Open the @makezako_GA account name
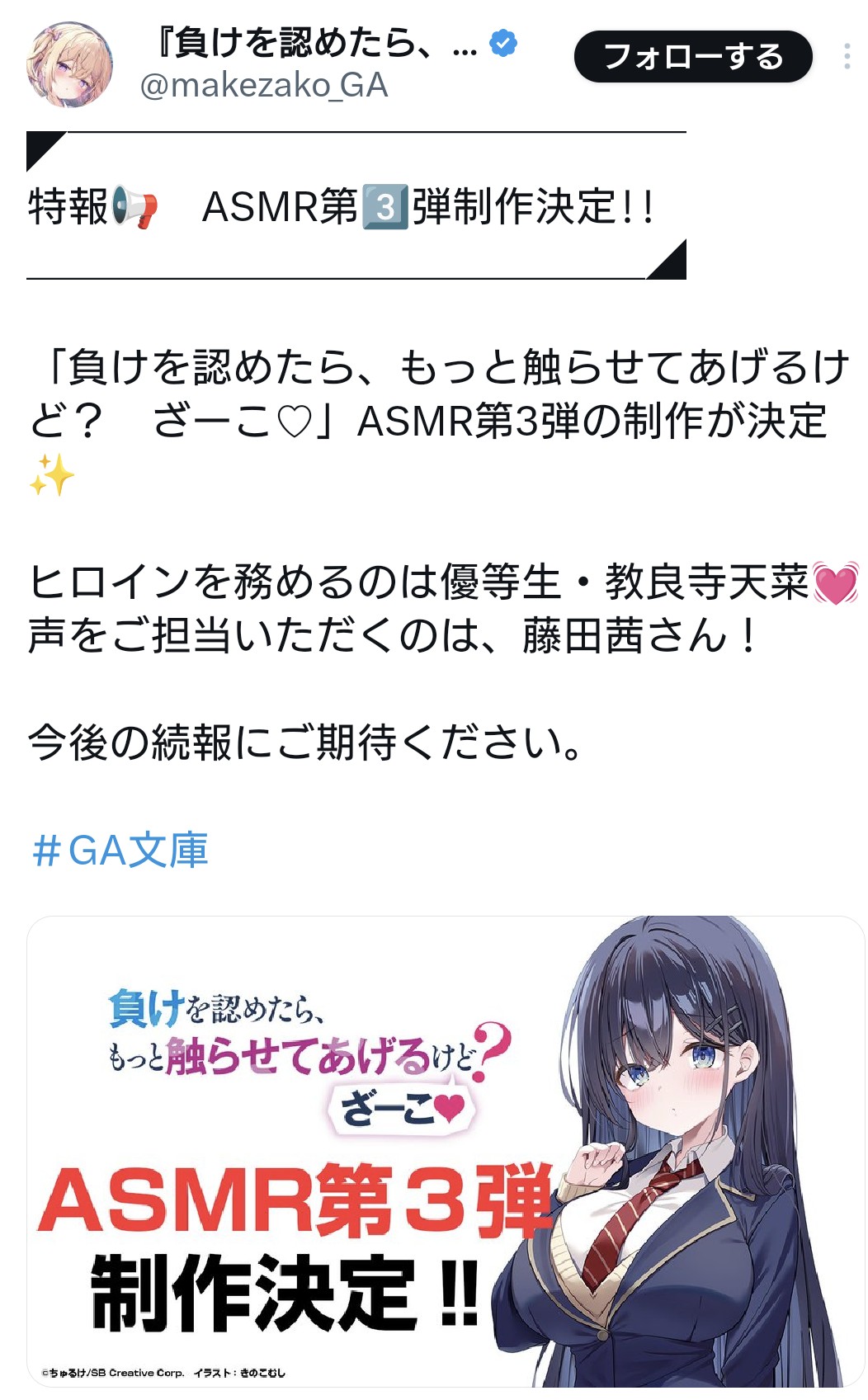Image resolution: width=868 pixels, height=1400 pixels. pyautogui.click(x=264, y=86)
